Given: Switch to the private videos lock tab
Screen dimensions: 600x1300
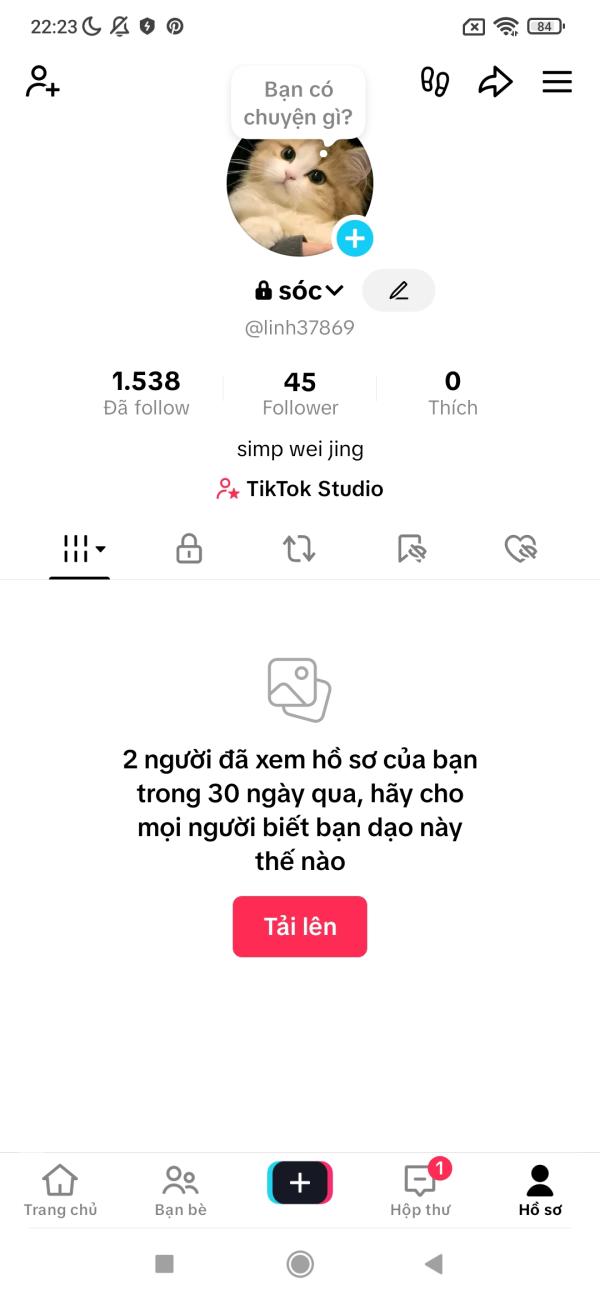Looking at the screenshot, I should [189, 548].
